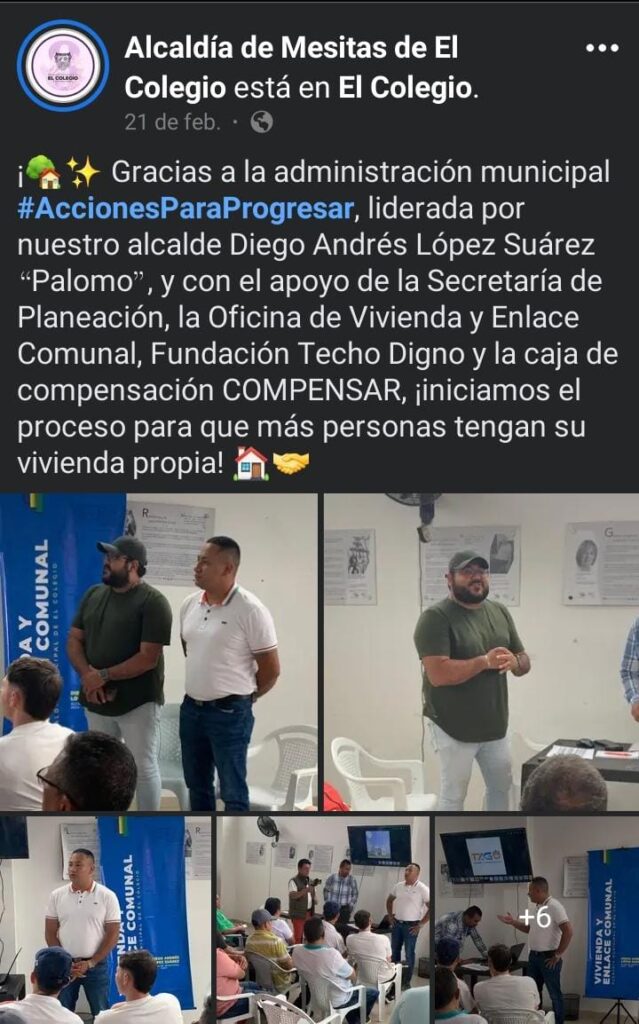
Task: Open the El Colegio location link
Action: coord(405,88)
